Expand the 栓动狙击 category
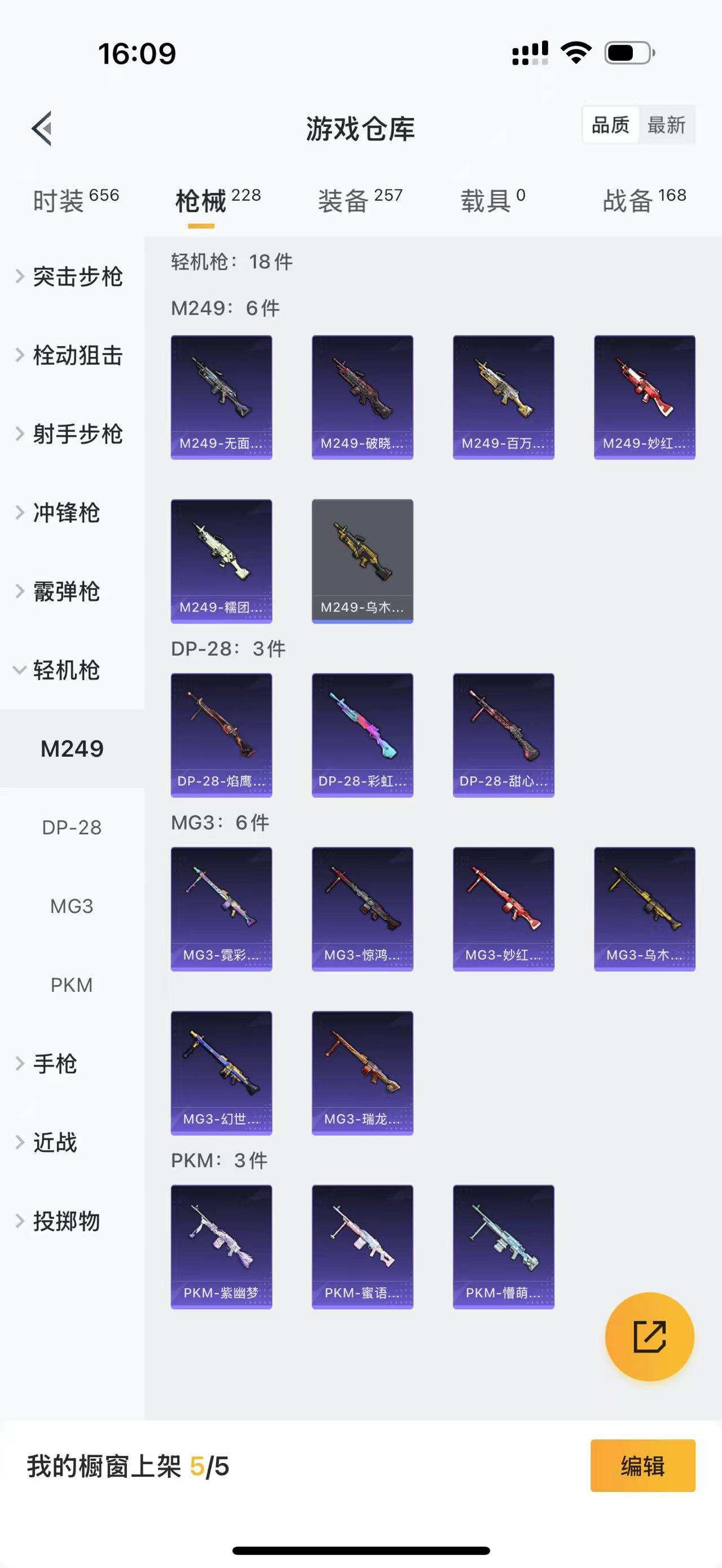 tap(70, 355)
